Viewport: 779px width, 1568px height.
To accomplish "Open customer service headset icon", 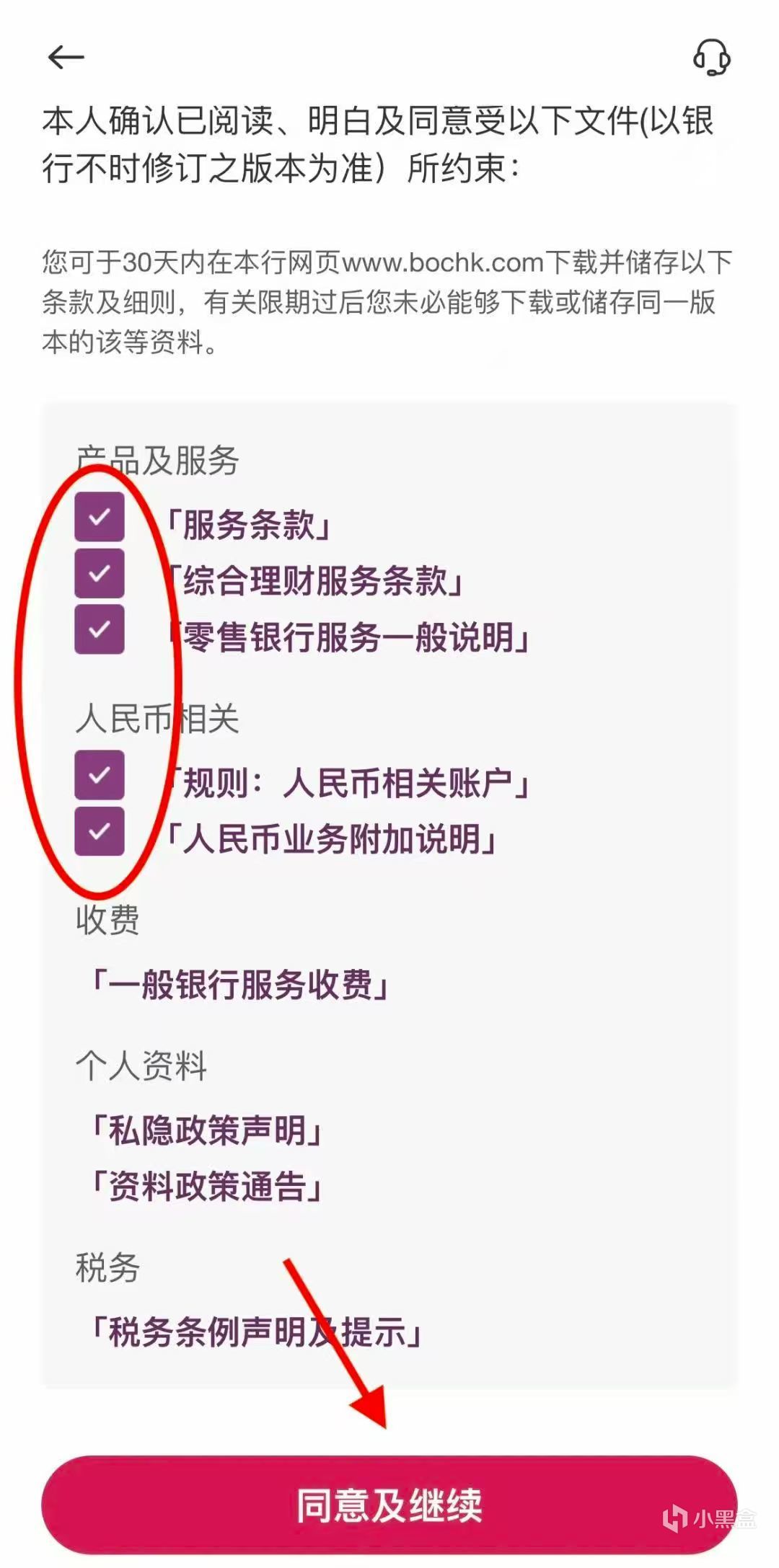I will (x=711, y=57).
